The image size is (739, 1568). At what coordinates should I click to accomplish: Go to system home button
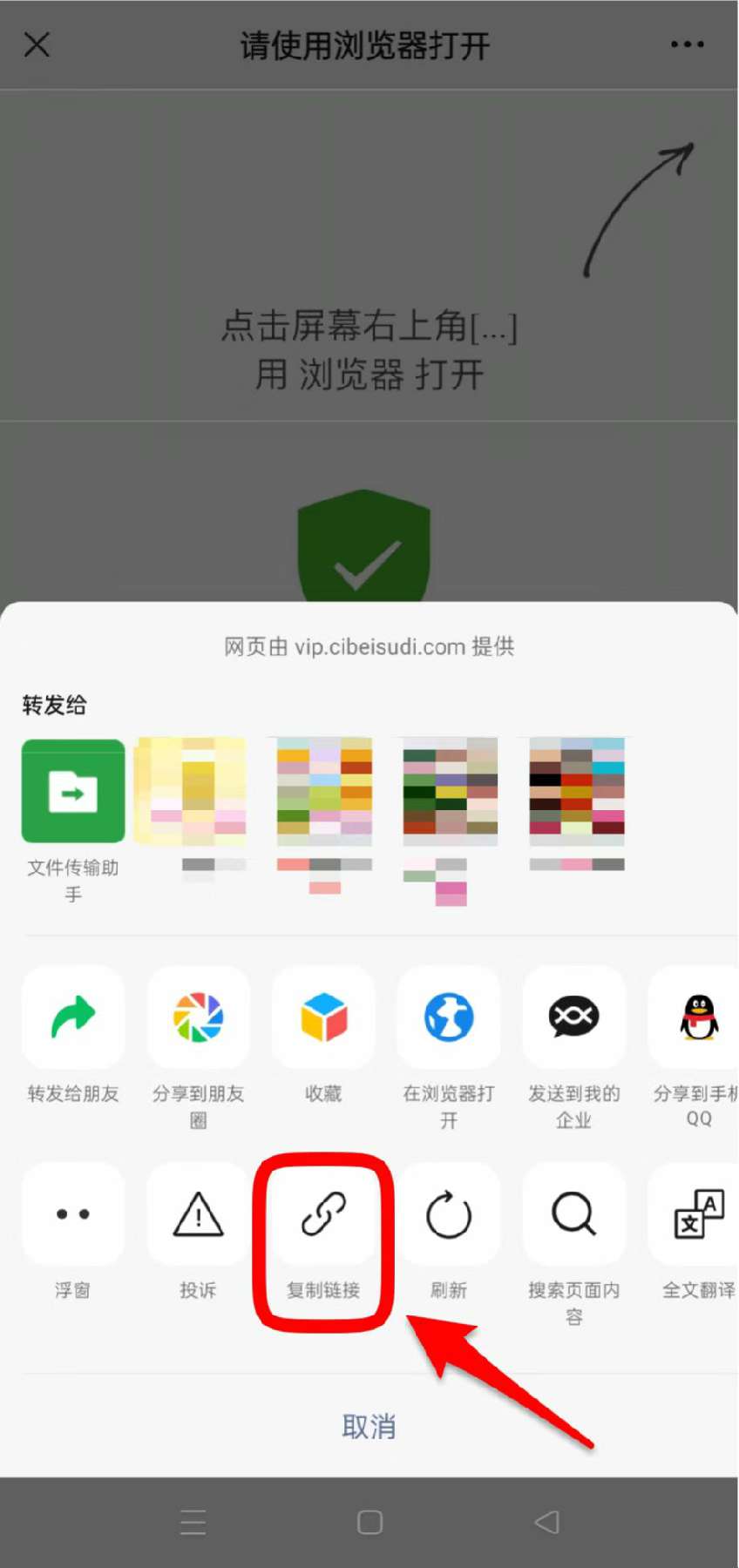click(x=369, y=1522)
